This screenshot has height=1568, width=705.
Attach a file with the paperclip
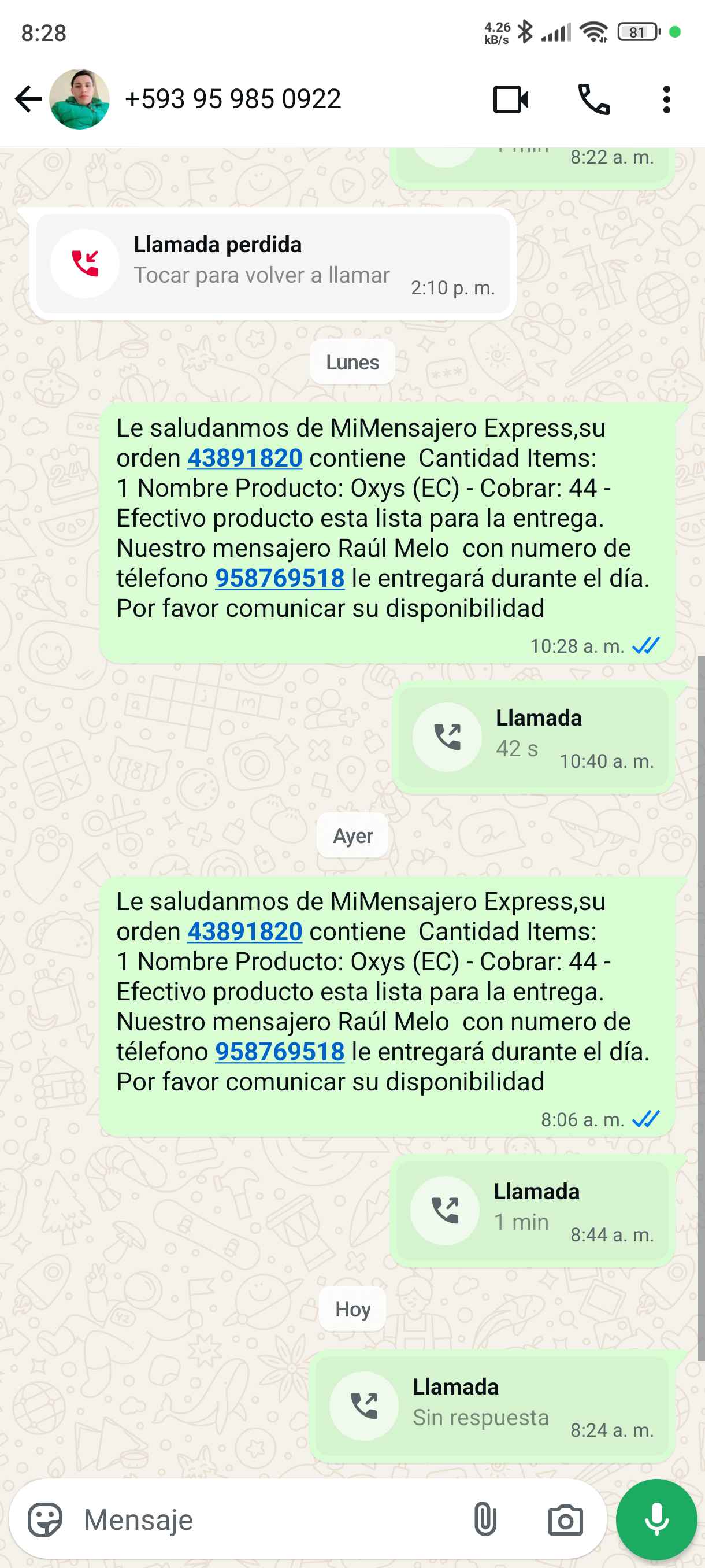tap(485, 1520)
